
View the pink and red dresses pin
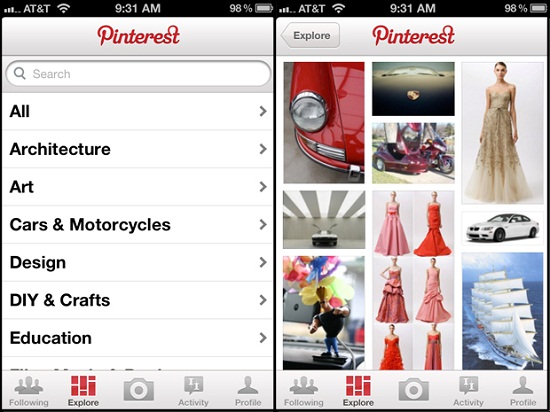tap(413, 280)
